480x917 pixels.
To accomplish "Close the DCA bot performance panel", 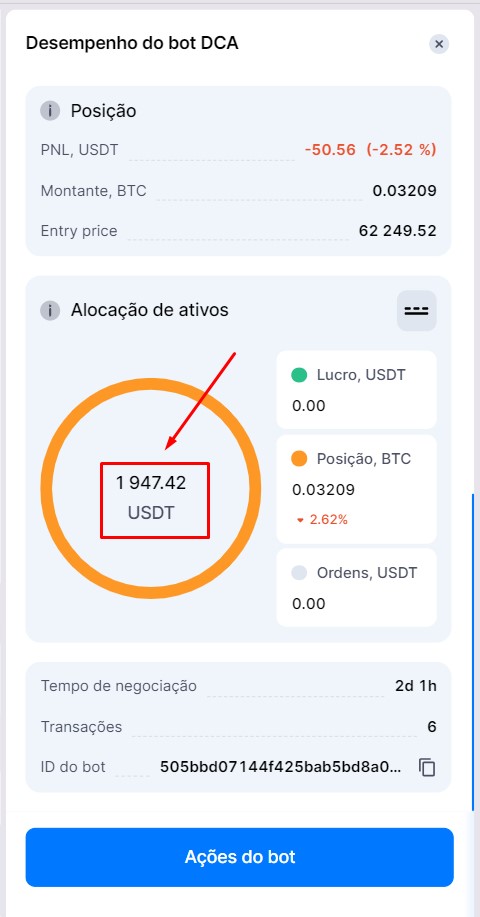I will pyautogui.click(x=439, y=44).
